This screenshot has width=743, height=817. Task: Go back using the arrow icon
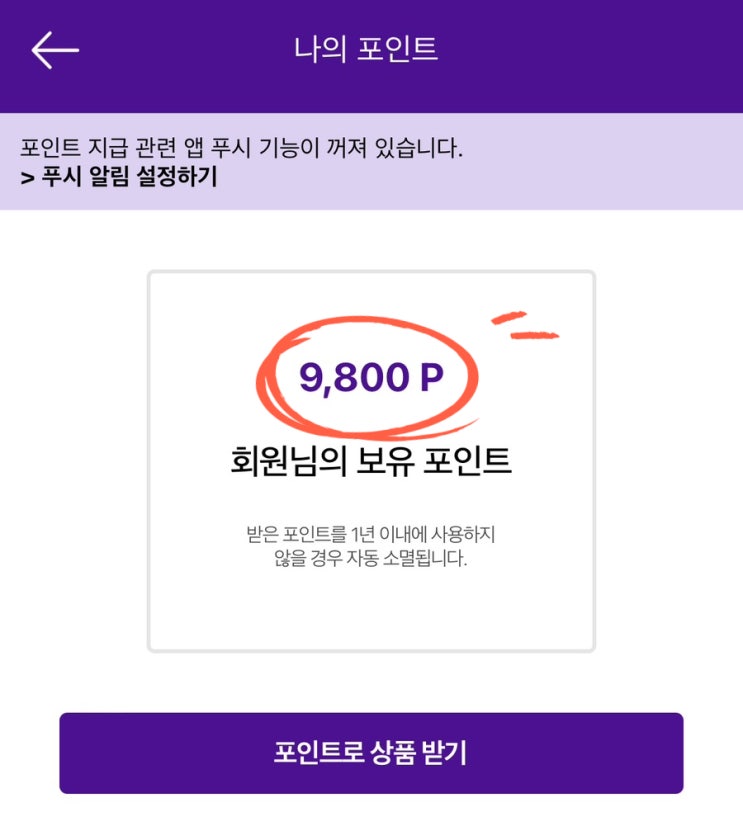[x=54, y=50]
